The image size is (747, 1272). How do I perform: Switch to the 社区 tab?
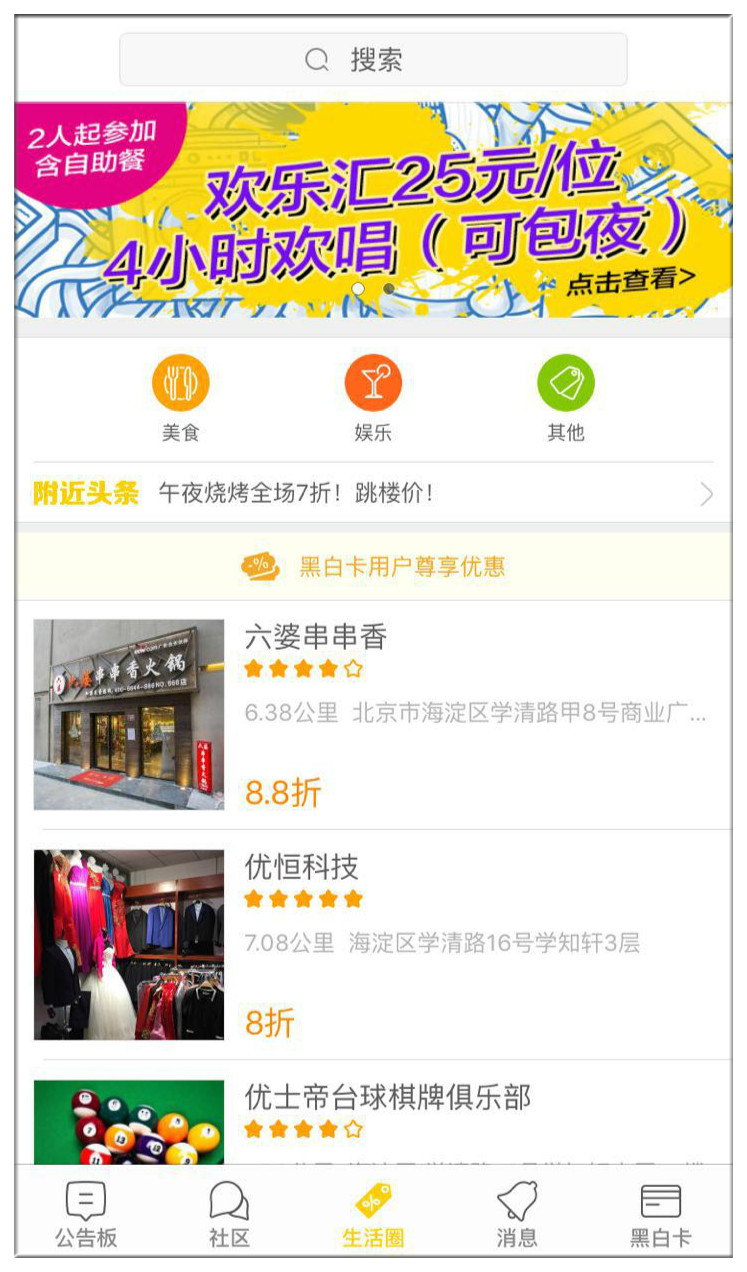click(x=229, y=1214)
